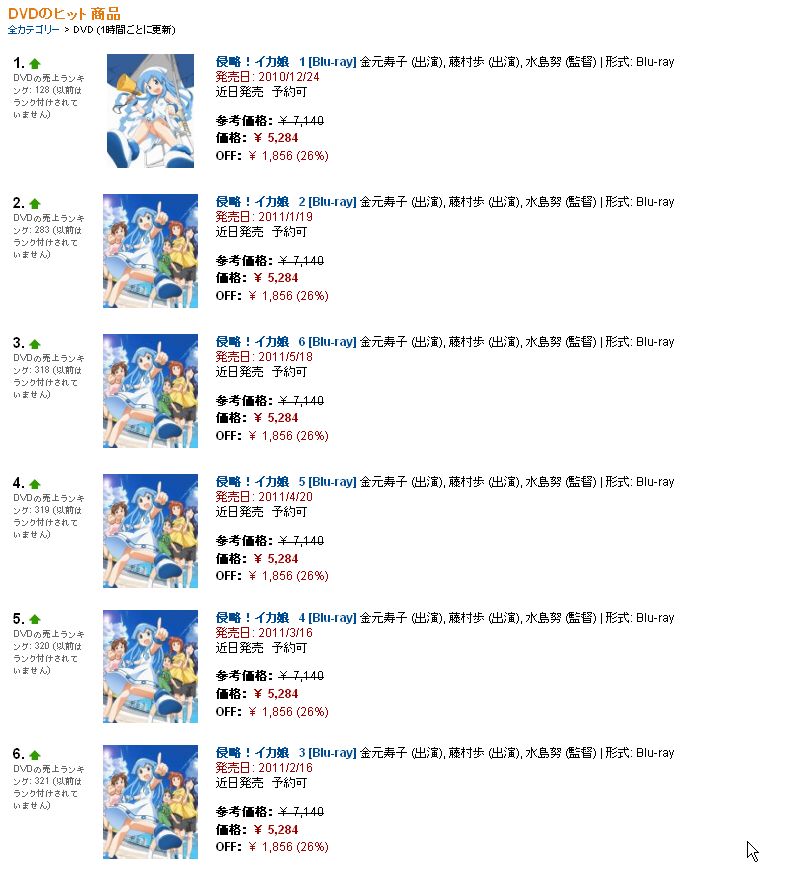The image size is (786, 872).
Task: Open 侵略！イカ娘 1 [Blu-ray] title link
Action: [285, 62]
